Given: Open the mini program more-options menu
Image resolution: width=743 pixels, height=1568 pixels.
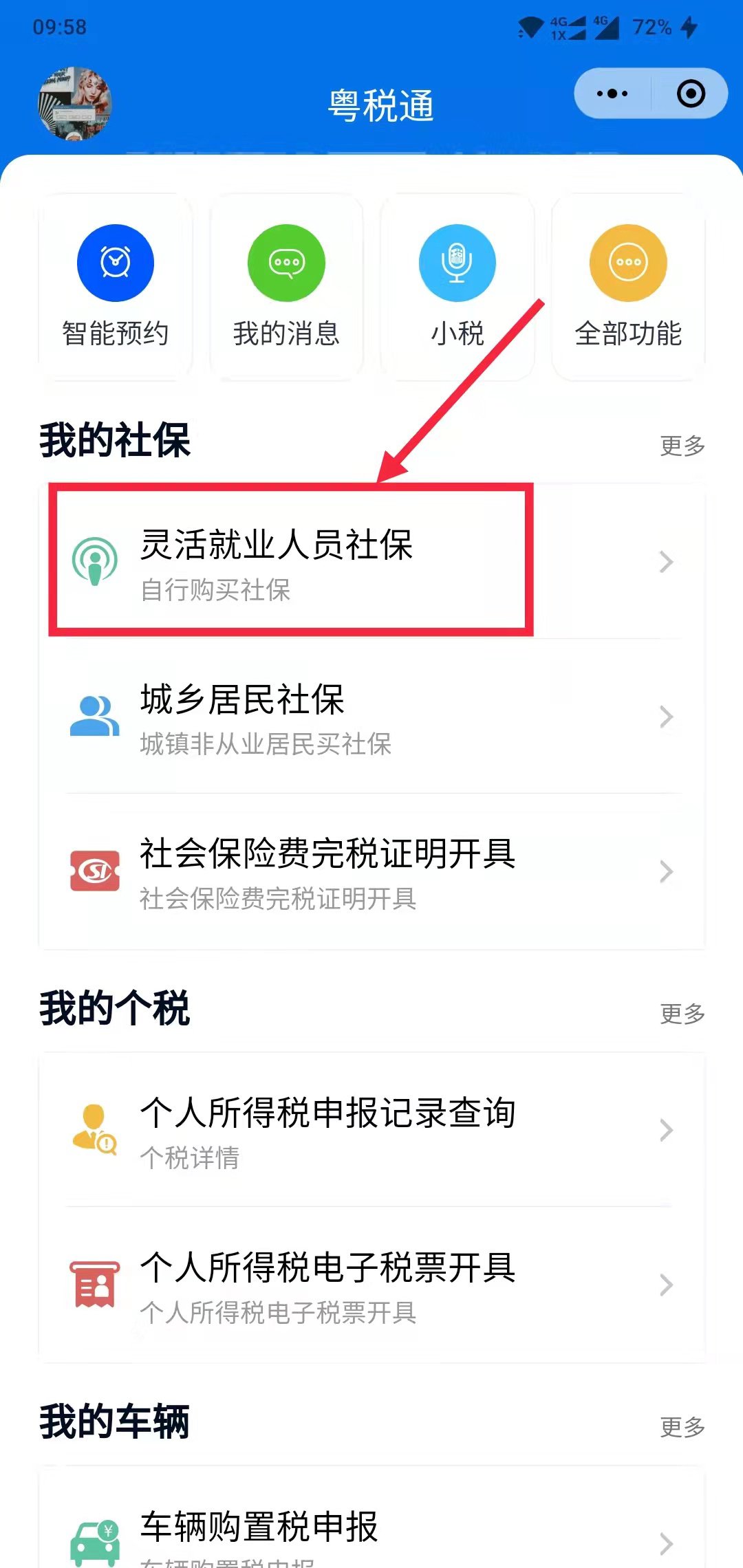Looking at the screenshot, I should pos(612,94).
